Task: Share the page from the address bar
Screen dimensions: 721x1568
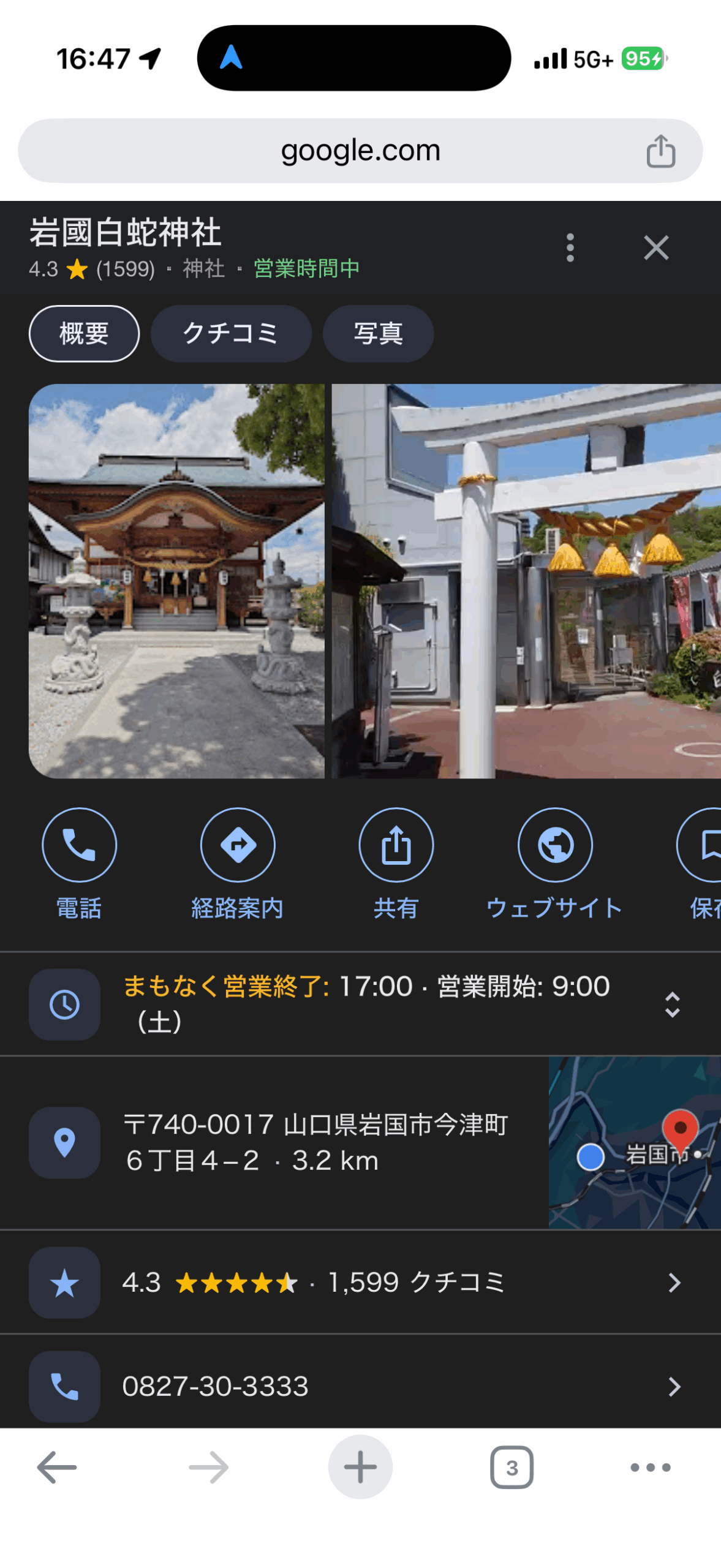Action: (660, 151)
